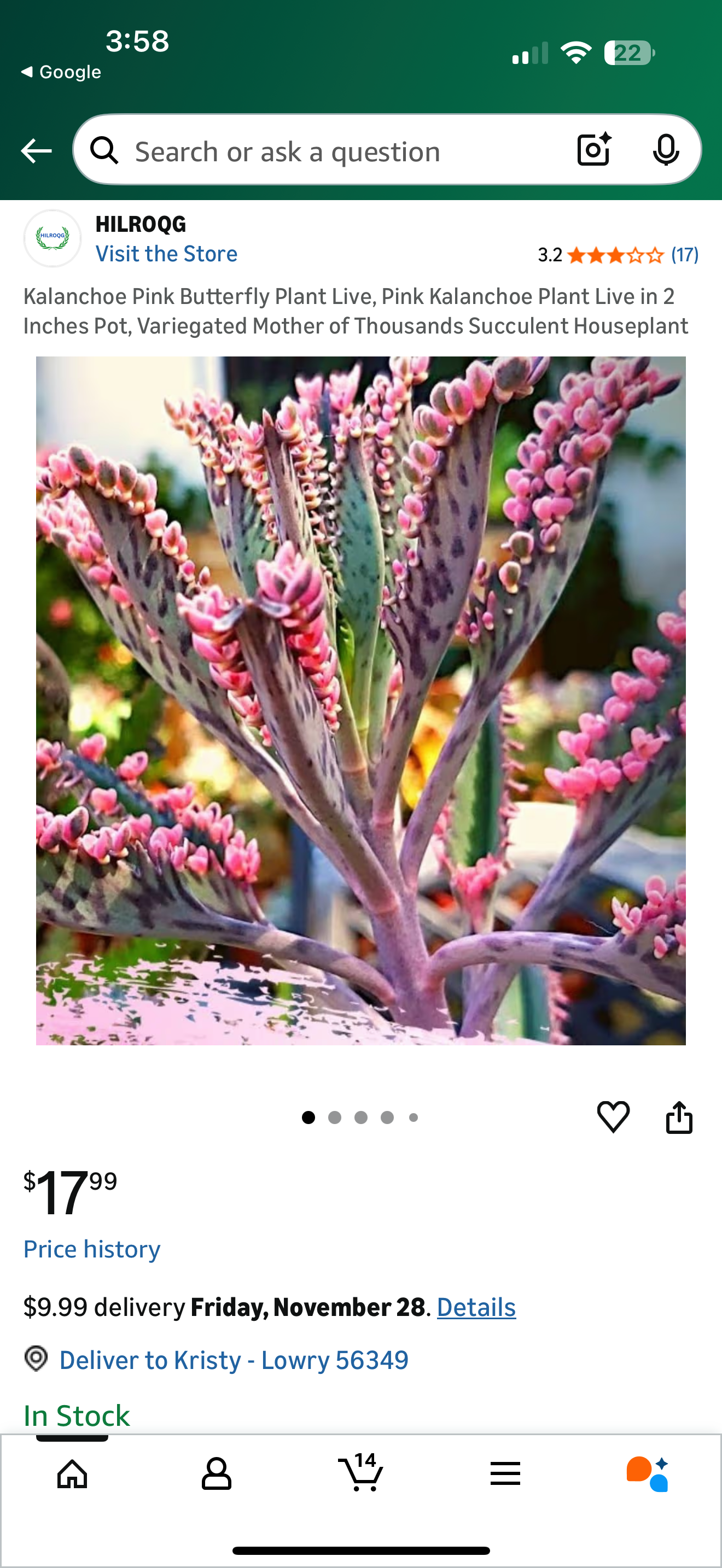Return to Google via the status bar link
This screenshot has width=722, height=1568.
[x=61, y=72]
